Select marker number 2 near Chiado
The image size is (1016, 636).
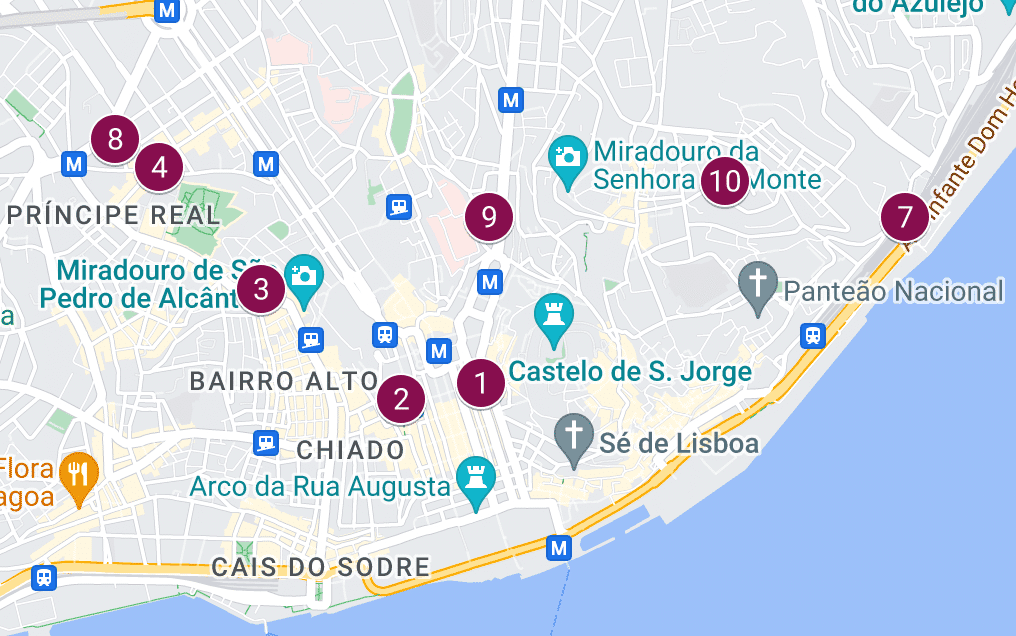(x=401, y=400)
